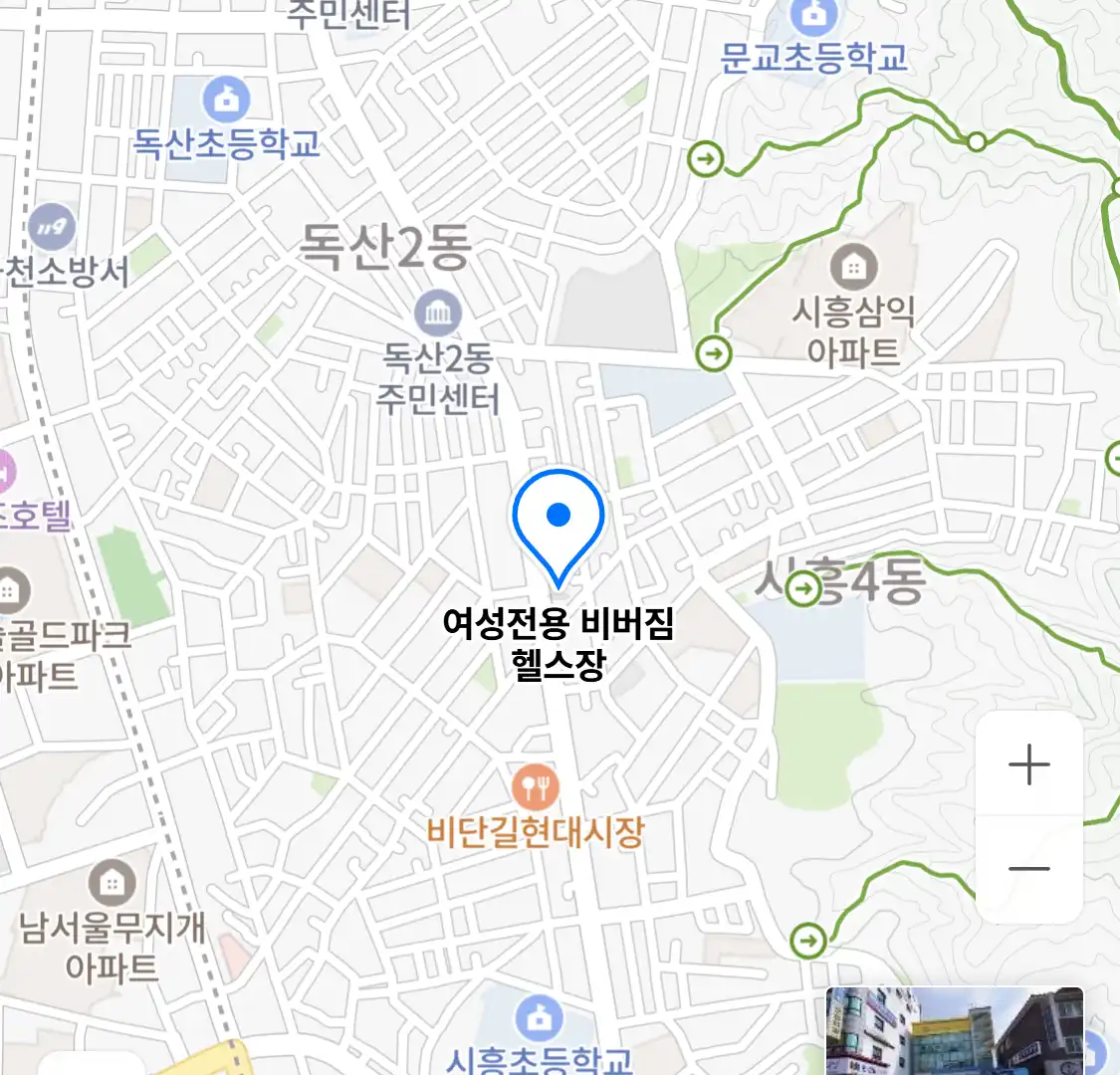The width and height of the screenshot is (1120, 1075).
Task: Zoom in on the map
Action: pos(1028,765)
